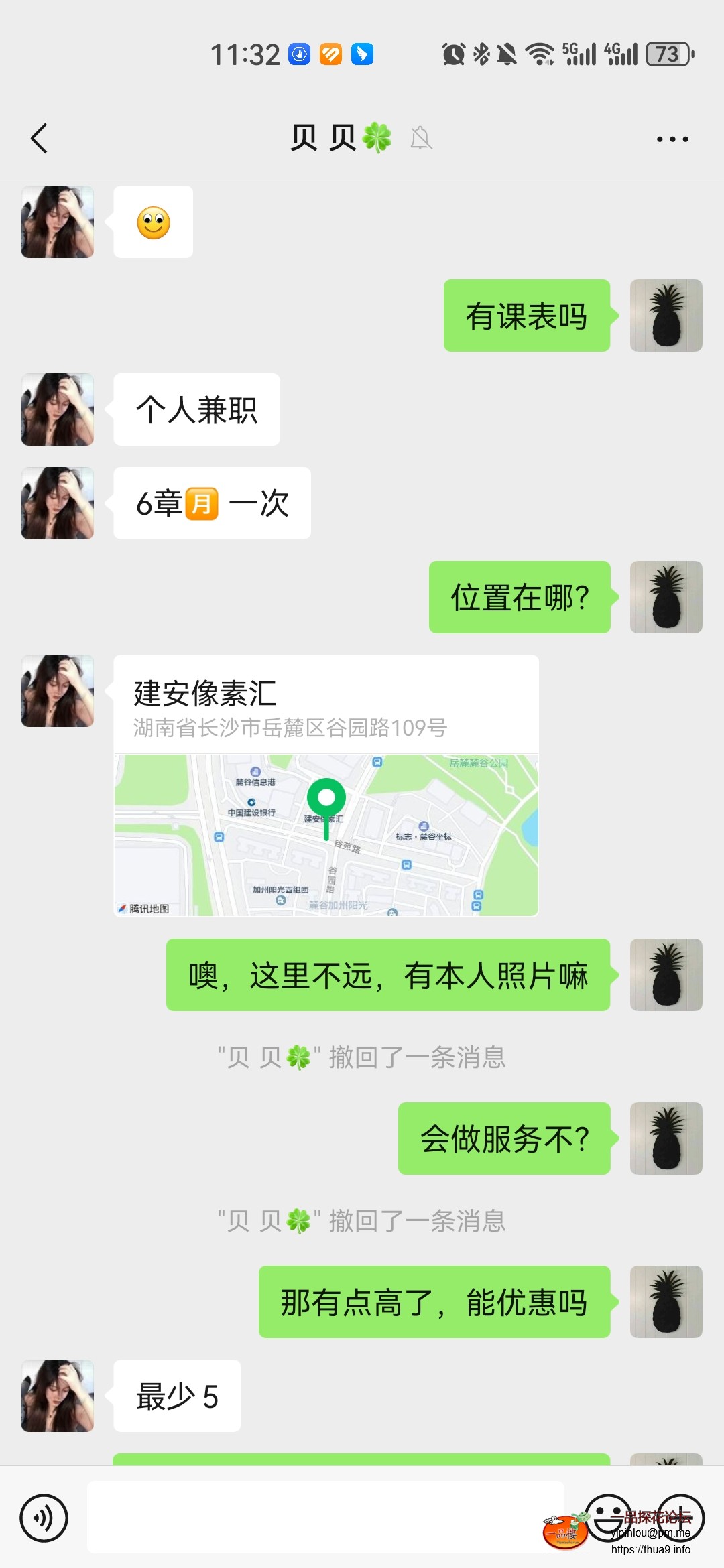Tap the battery indicator showing 73
Image resolution: width=724 pixels, height=1568 pixels.
pos(668,54)
